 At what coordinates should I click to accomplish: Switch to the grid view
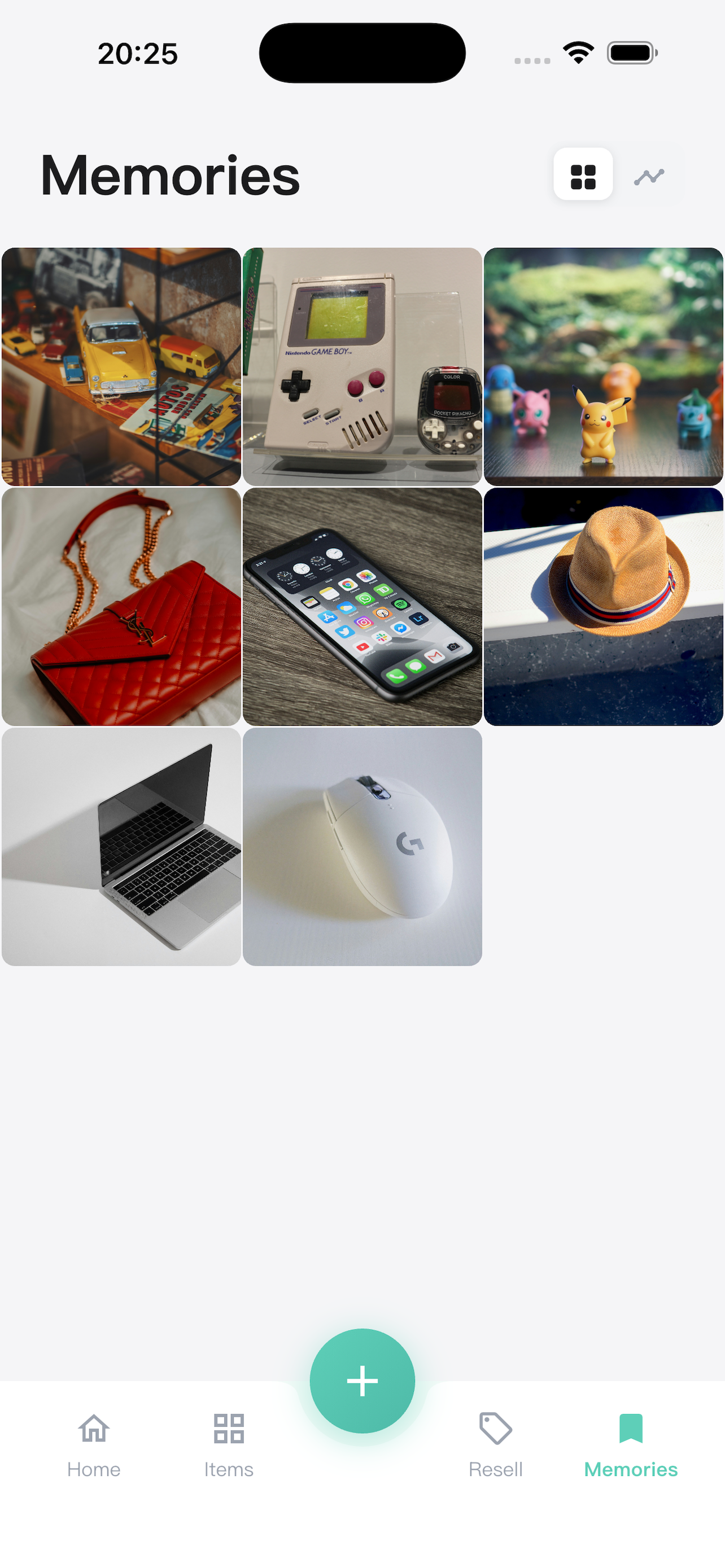click(x=583, y=177)
